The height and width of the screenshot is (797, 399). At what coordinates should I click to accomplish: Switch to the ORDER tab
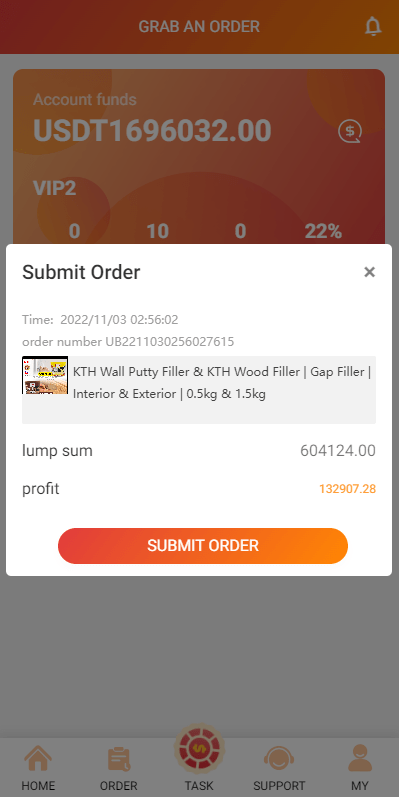(x=118, y=768)
